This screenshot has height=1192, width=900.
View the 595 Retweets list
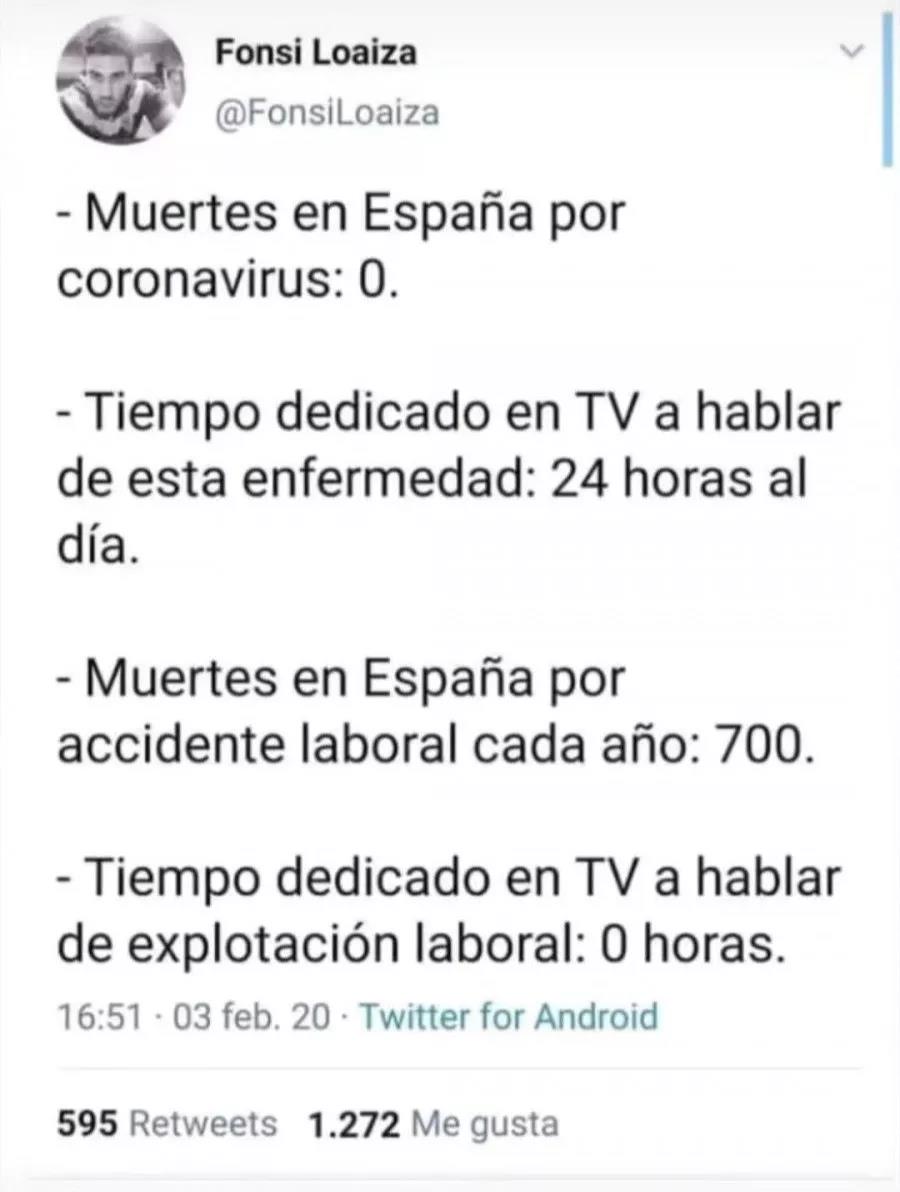(167, 1123)
